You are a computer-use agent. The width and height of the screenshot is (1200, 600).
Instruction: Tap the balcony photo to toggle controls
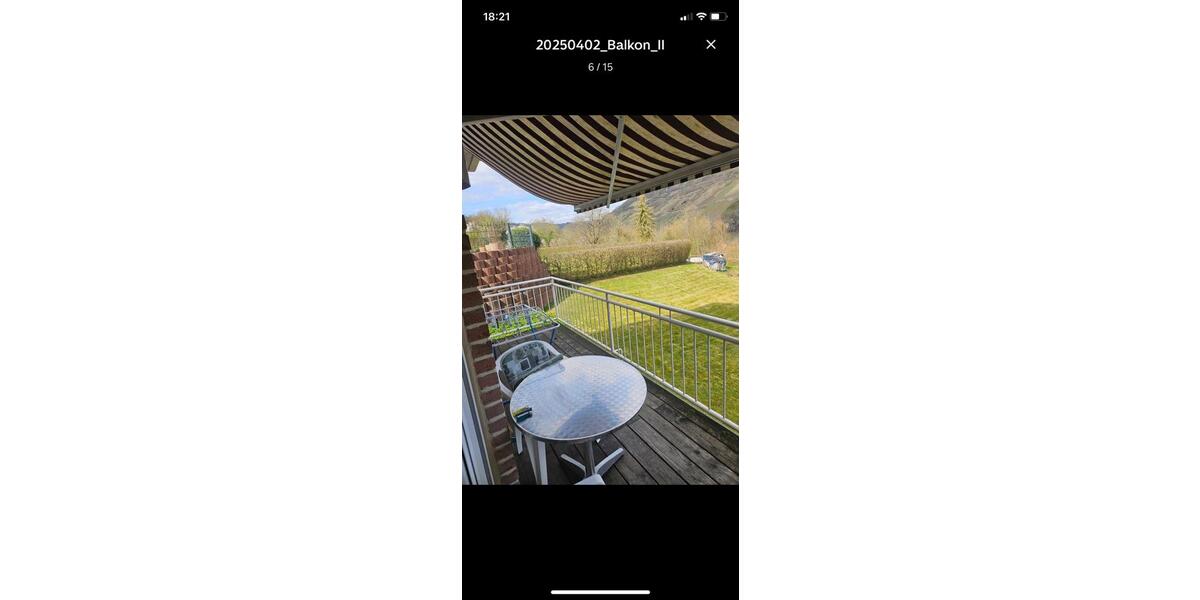pos(600,300)
